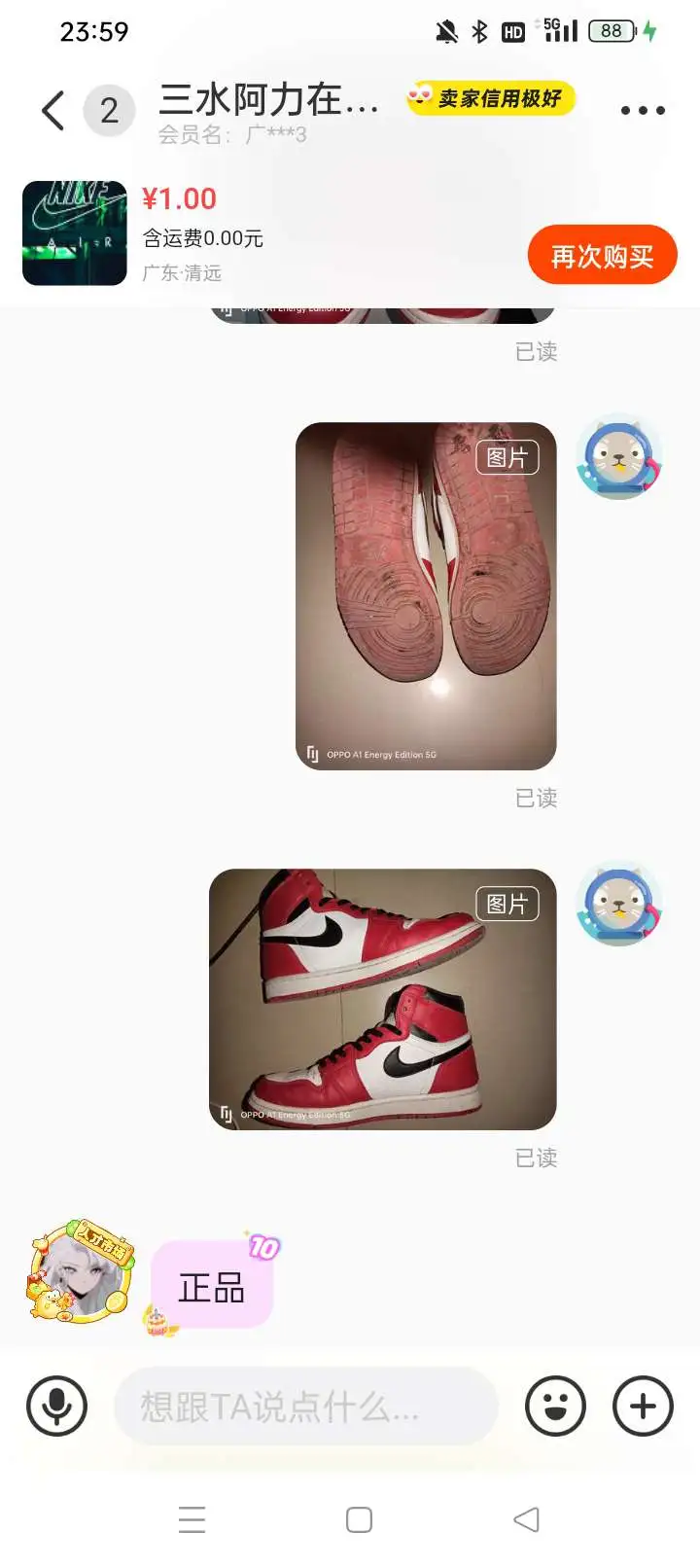The image size is (700, 1568).
Task: Tap the 再次购买 button
Action: 602,256
